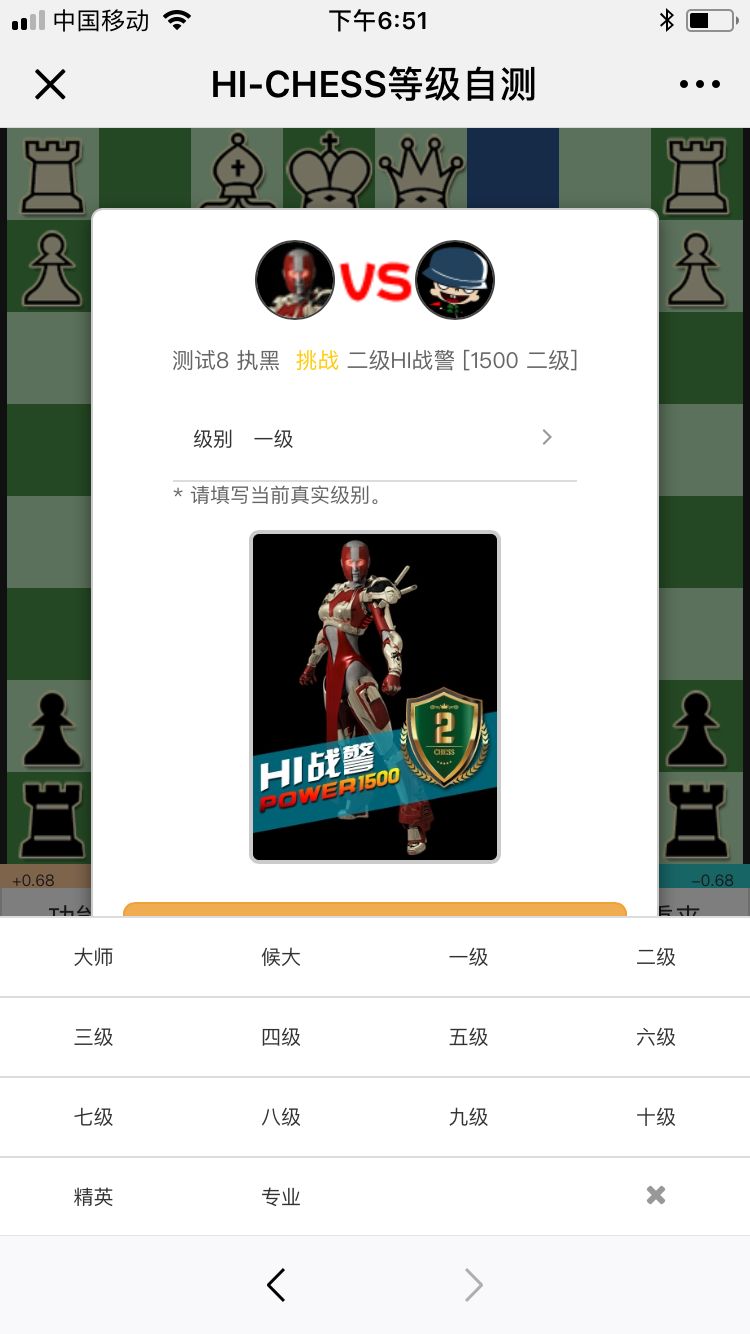The image size is (750, 1334).
Task: Choose 八级 level
Action: tap(281, 1117)
